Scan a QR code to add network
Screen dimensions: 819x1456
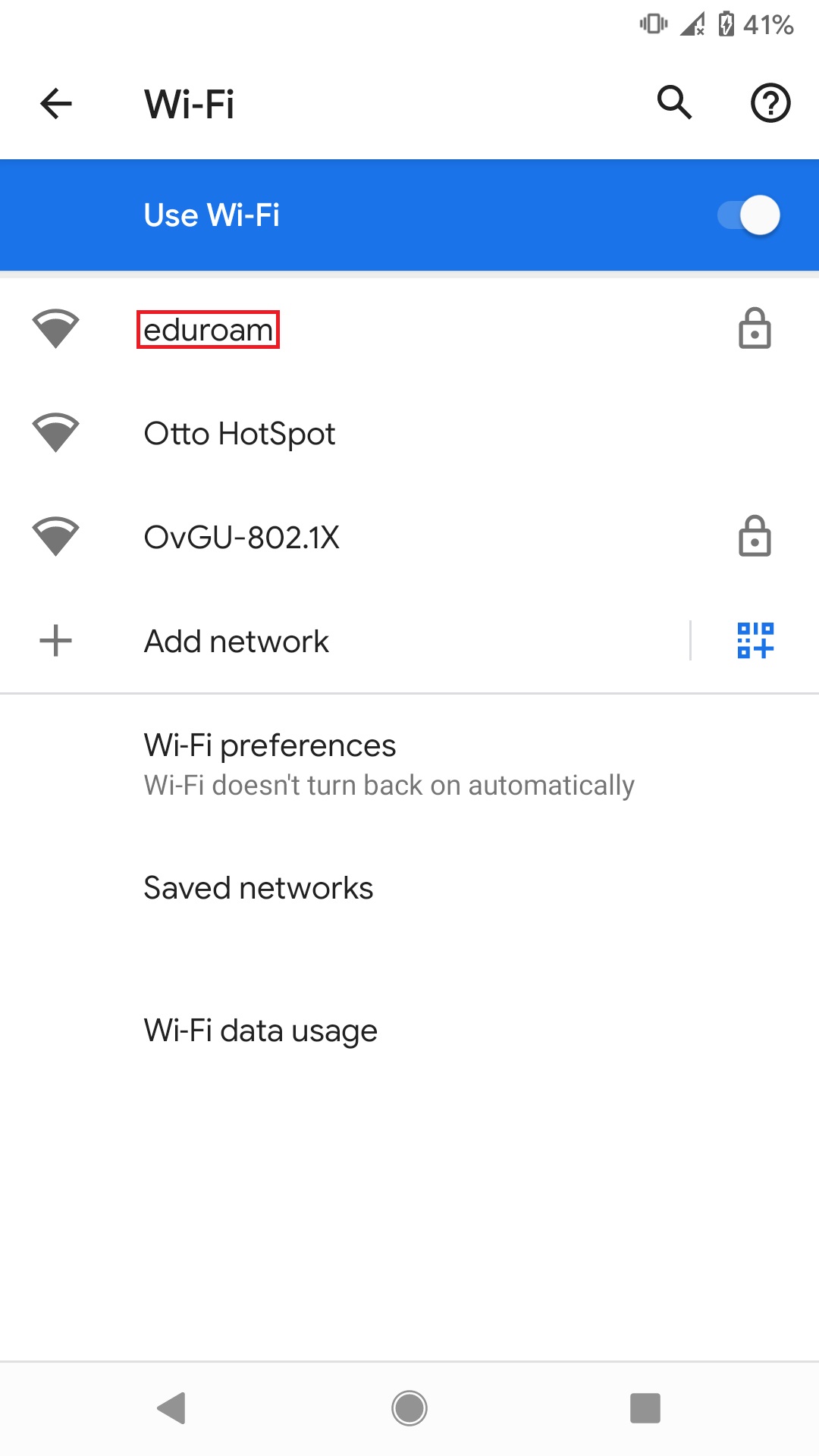click(x=755, y=641)
